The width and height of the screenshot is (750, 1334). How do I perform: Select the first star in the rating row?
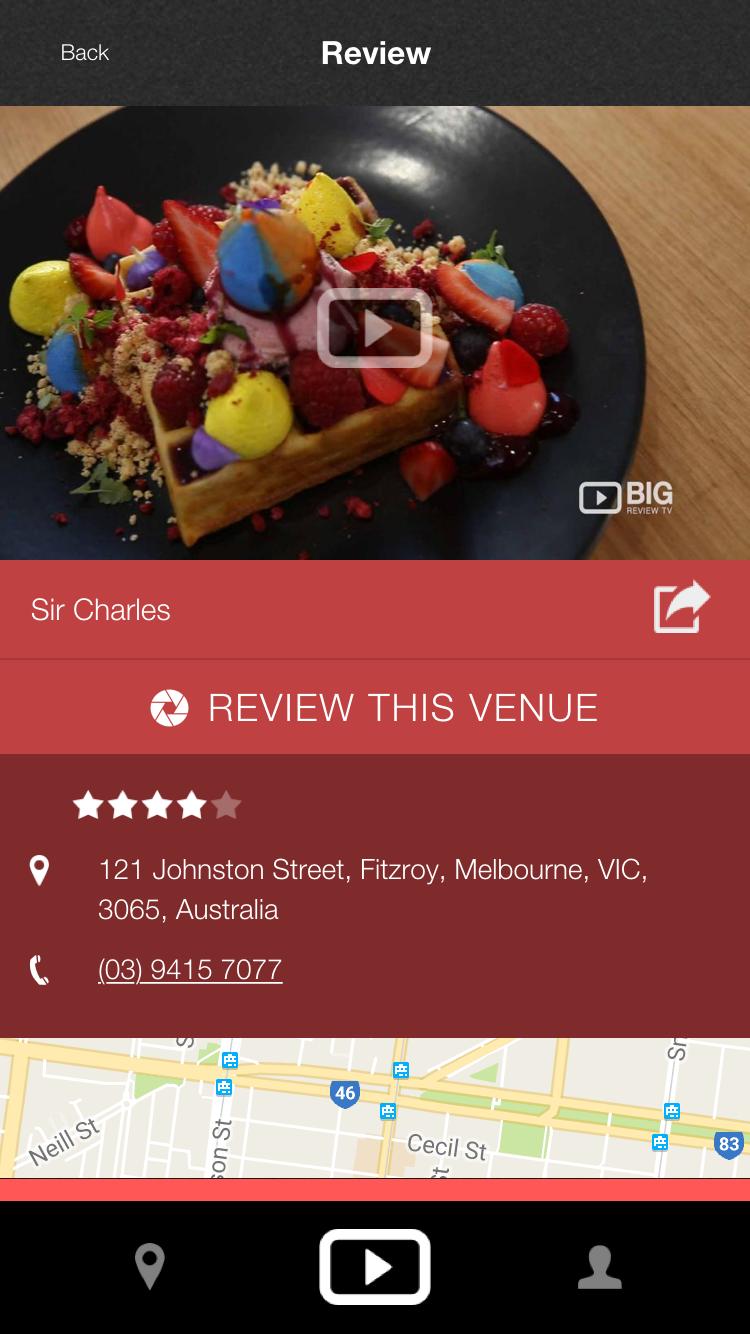click(88, 804)
